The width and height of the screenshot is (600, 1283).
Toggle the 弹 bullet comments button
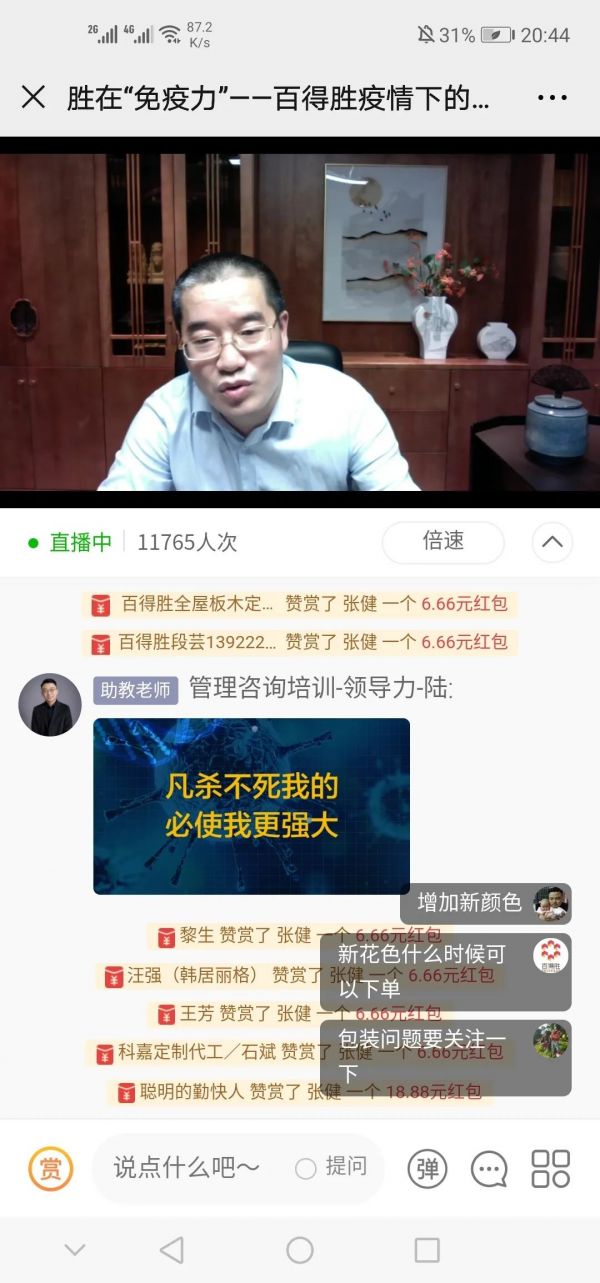(x=427, y=1168)
